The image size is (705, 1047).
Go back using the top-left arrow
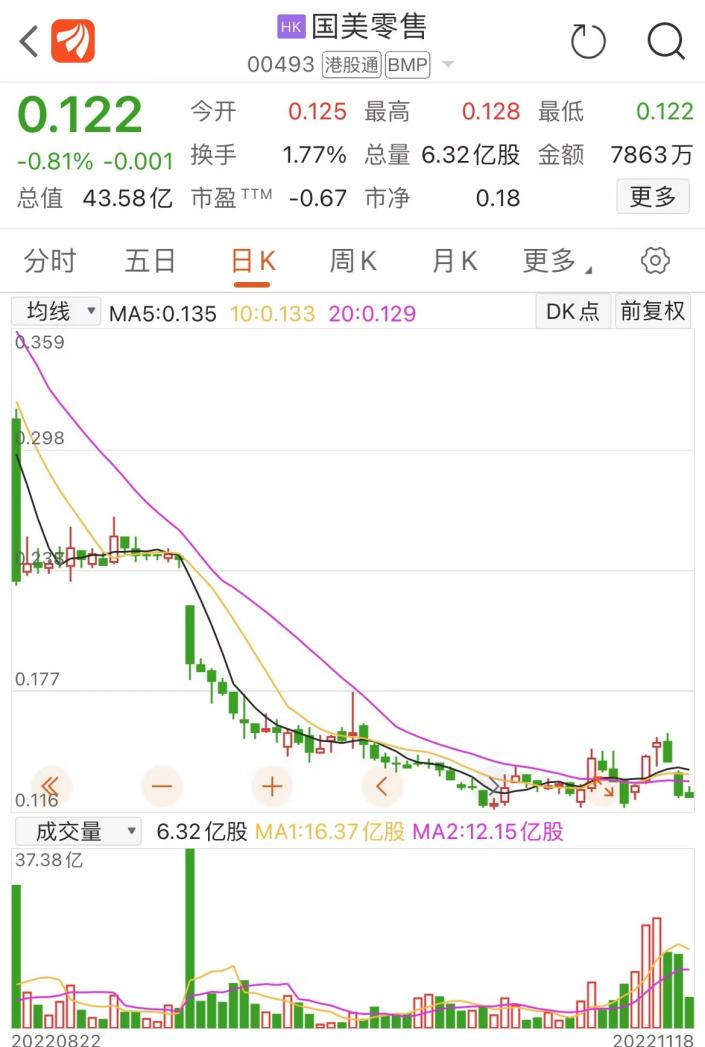tap(28, 42)
